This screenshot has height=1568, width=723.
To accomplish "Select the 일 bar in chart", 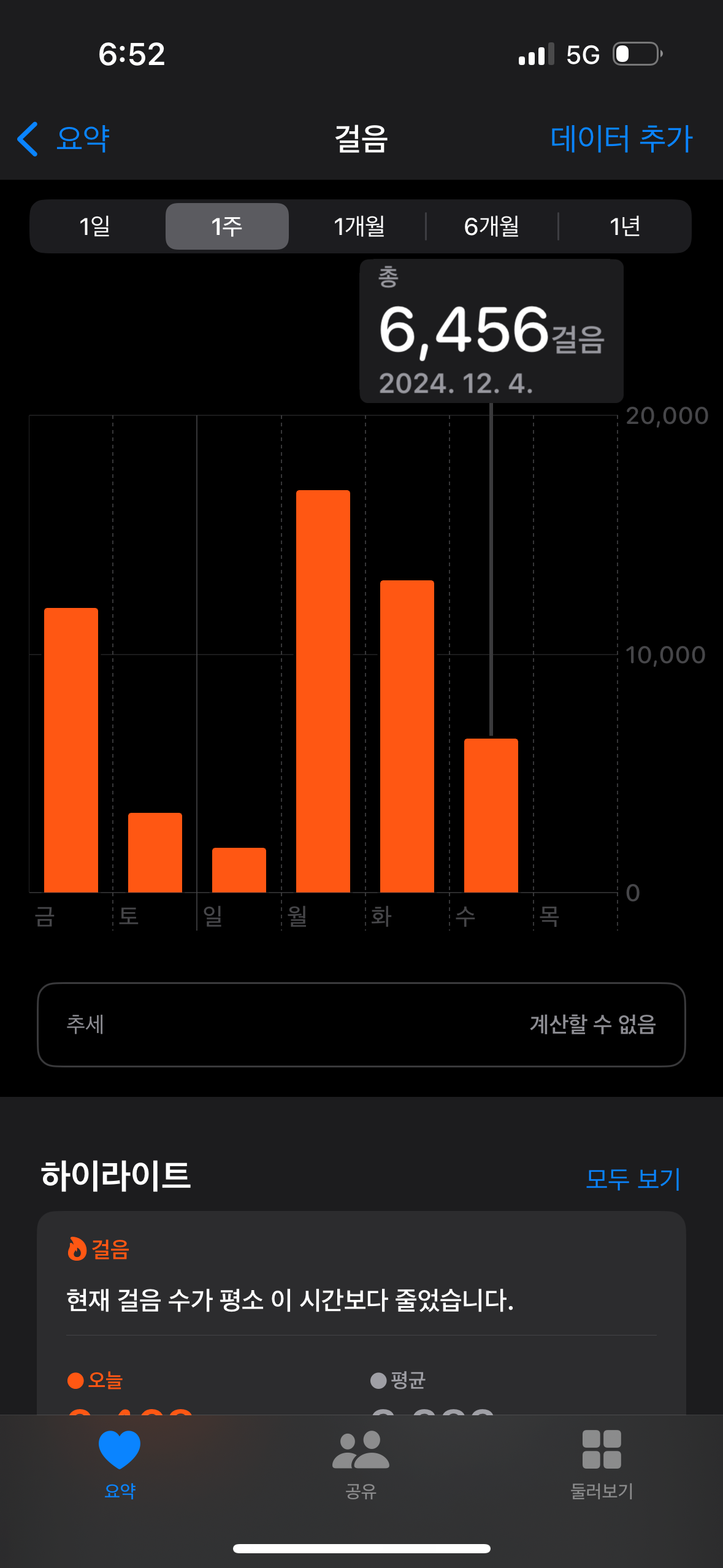I will (x=239, y=869).
